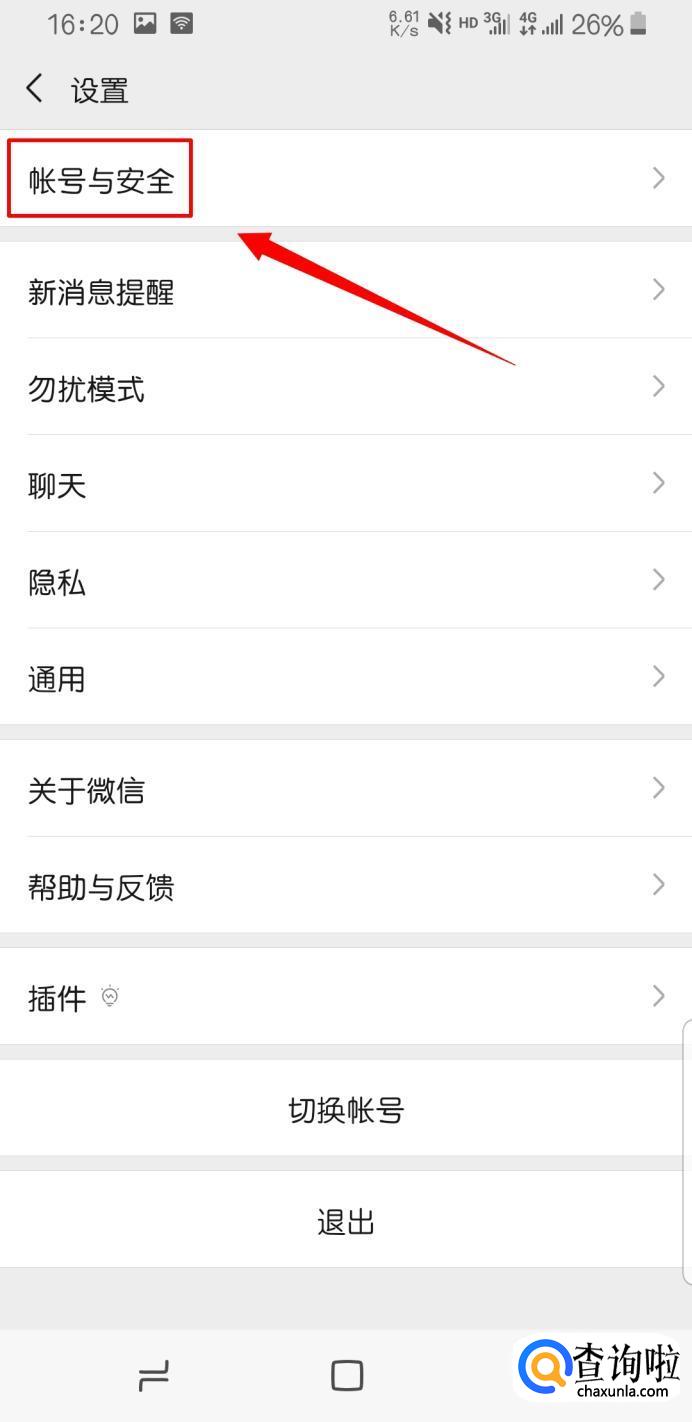Tap 退出 to log out
The width and height of the screenshot is (692, 1422).
[x=345, y=1221]
